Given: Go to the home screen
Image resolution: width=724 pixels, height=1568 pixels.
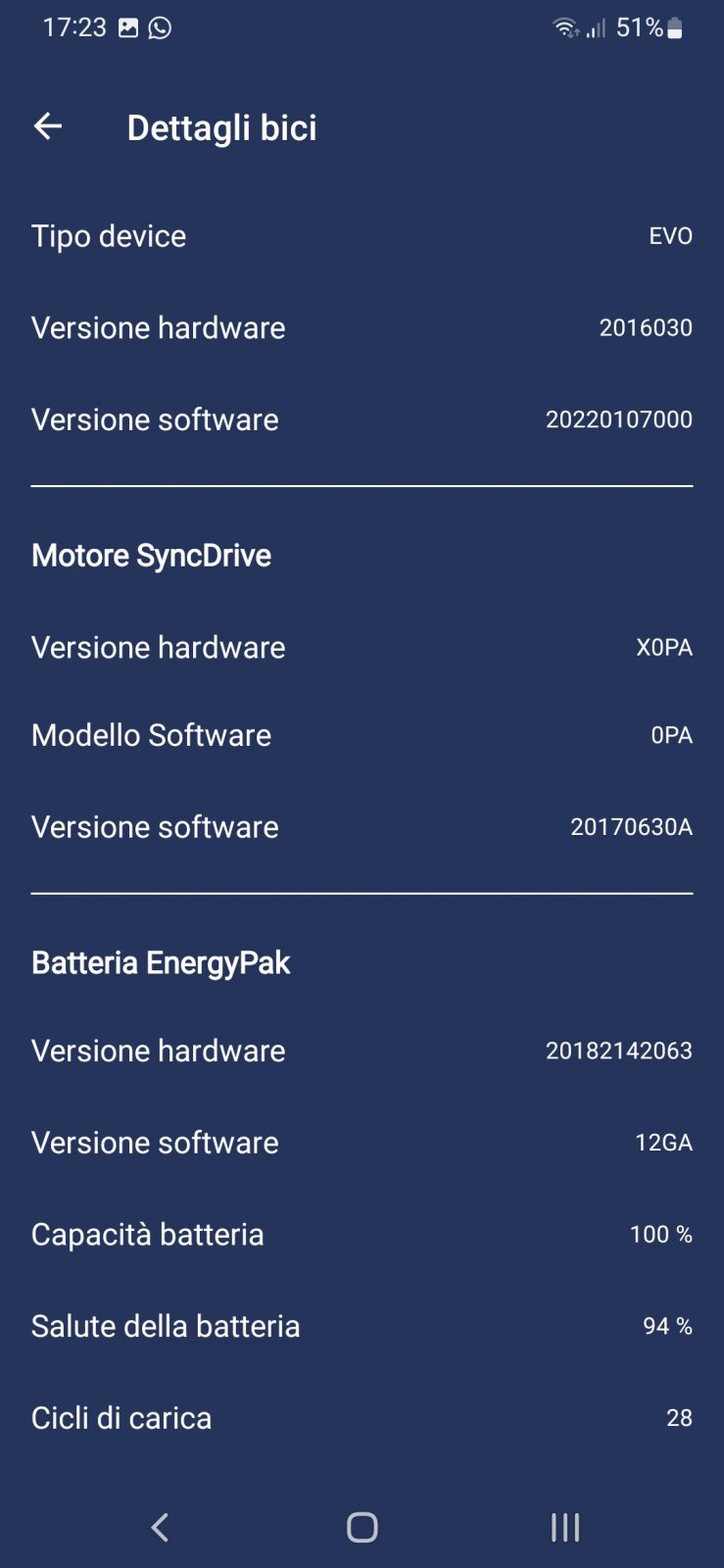Looking at the screenshot, I should [362, 1527].
